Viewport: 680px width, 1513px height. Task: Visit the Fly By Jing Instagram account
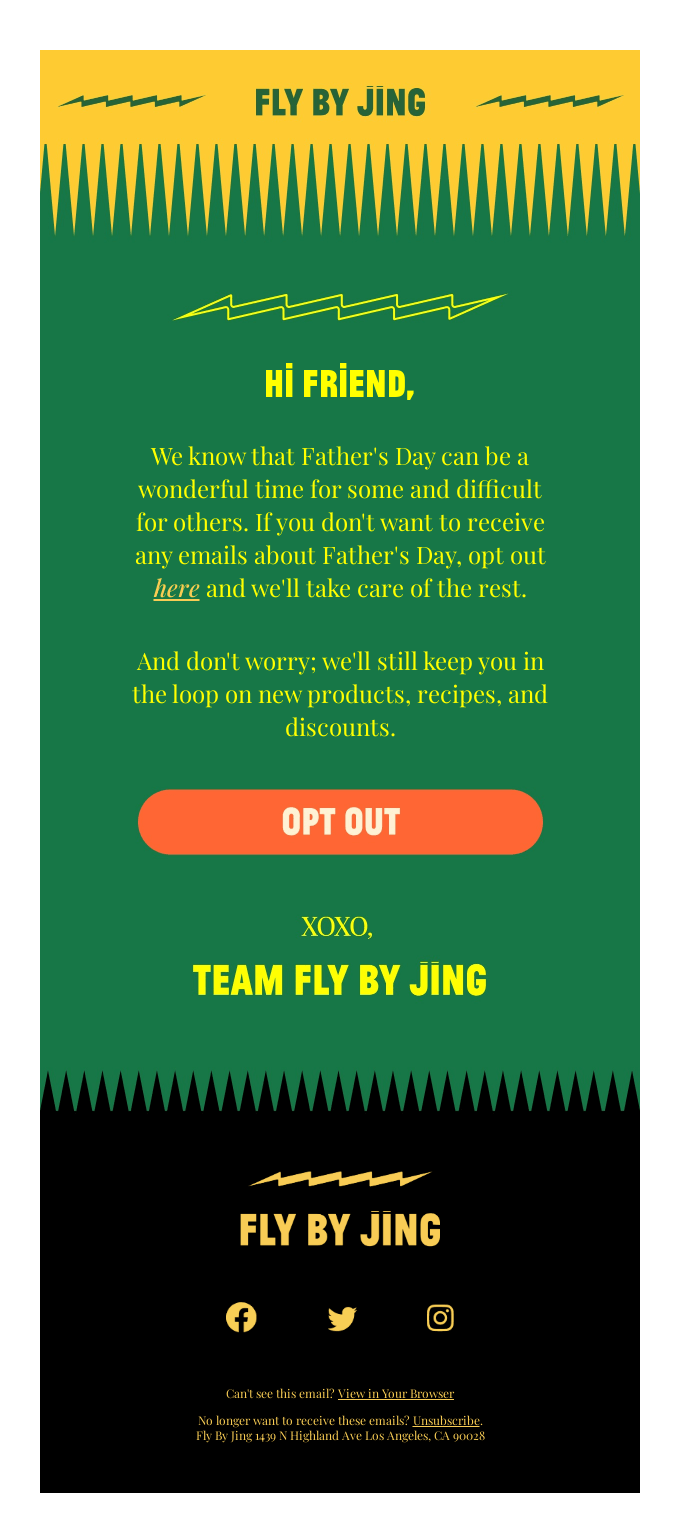coord(440,1318)
